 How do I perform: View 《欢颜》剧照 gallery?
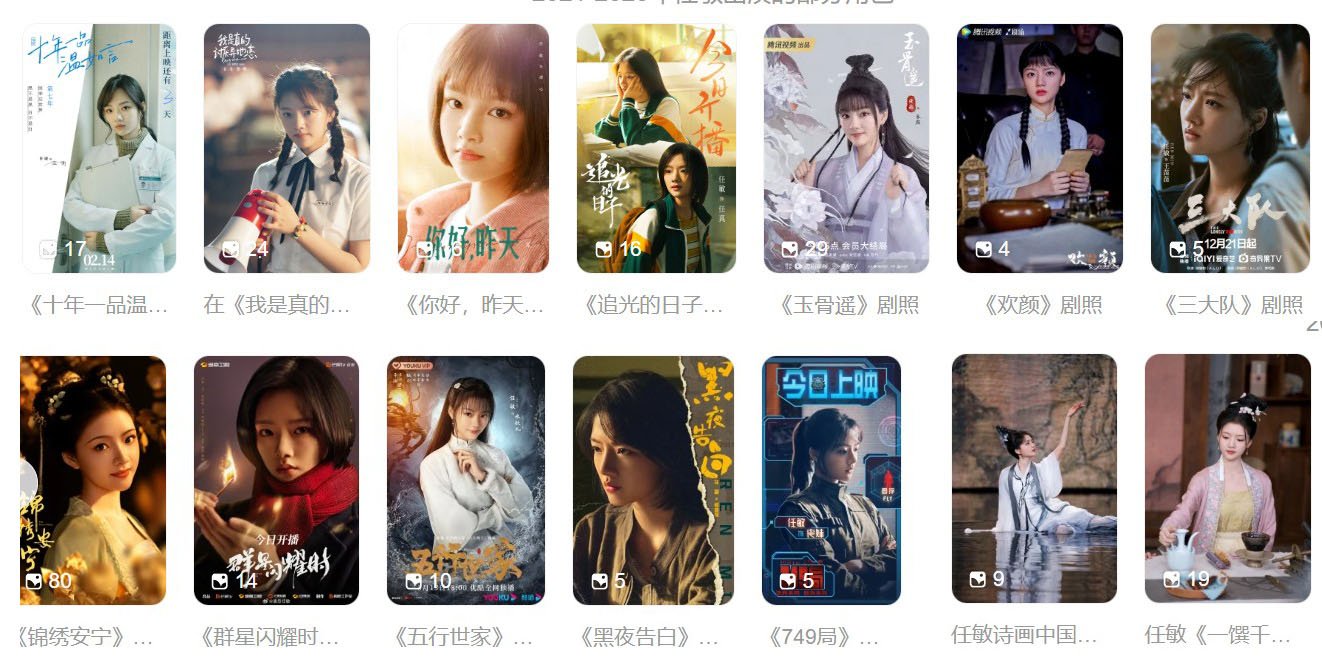coord(1040,148)
